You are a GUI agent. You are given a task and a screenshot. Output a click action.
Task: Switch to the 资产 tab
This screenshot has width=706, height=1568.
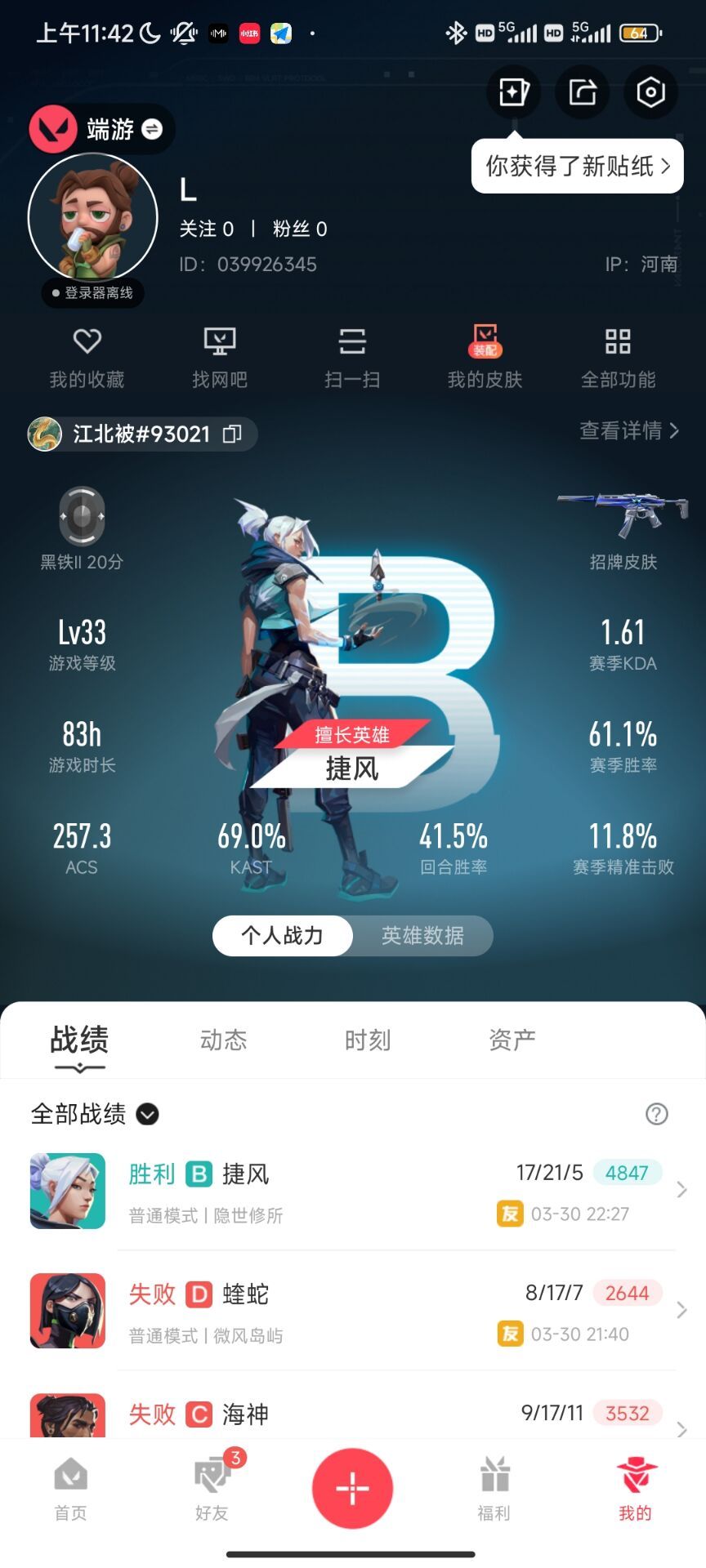point(512,1039)
